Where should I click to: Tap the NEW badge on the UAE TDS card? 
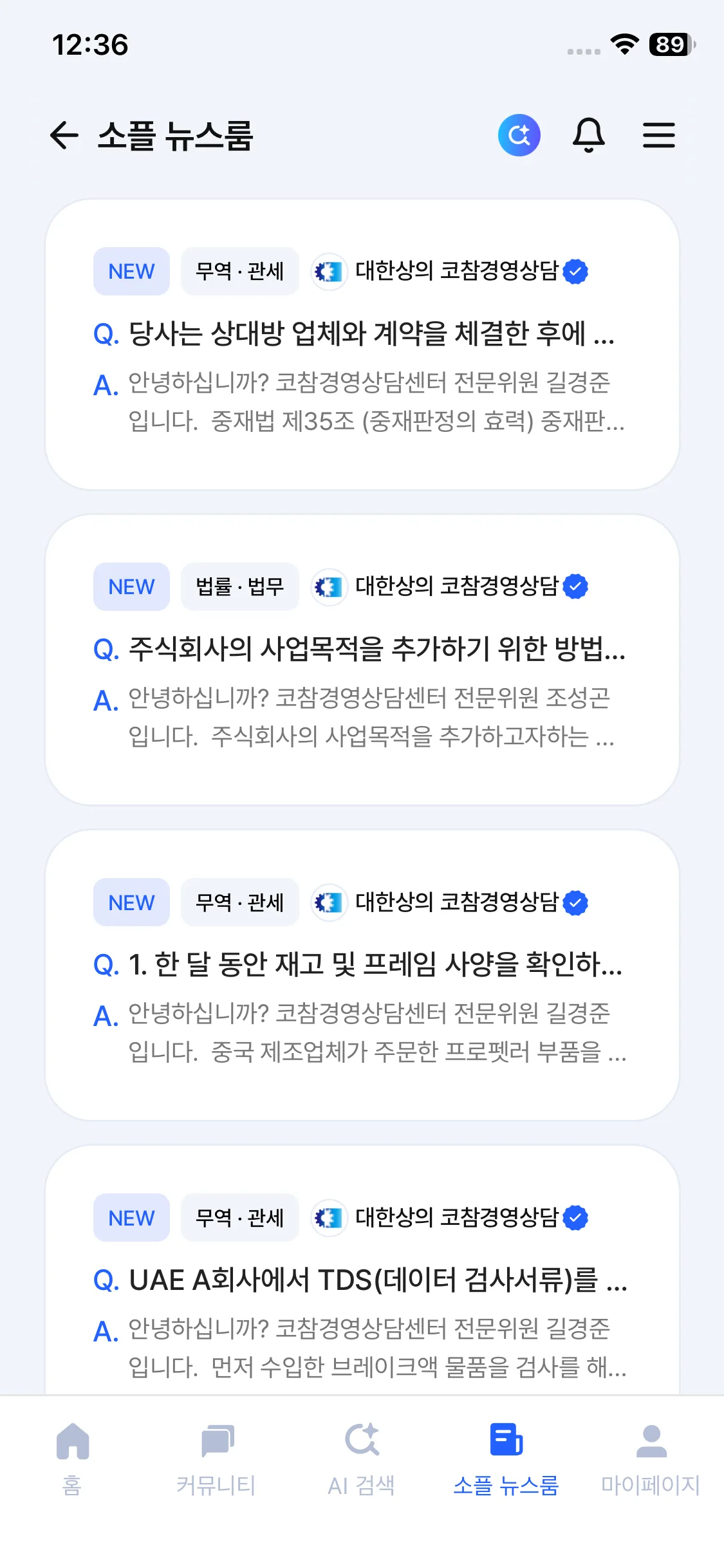[x=131, y=1217]
